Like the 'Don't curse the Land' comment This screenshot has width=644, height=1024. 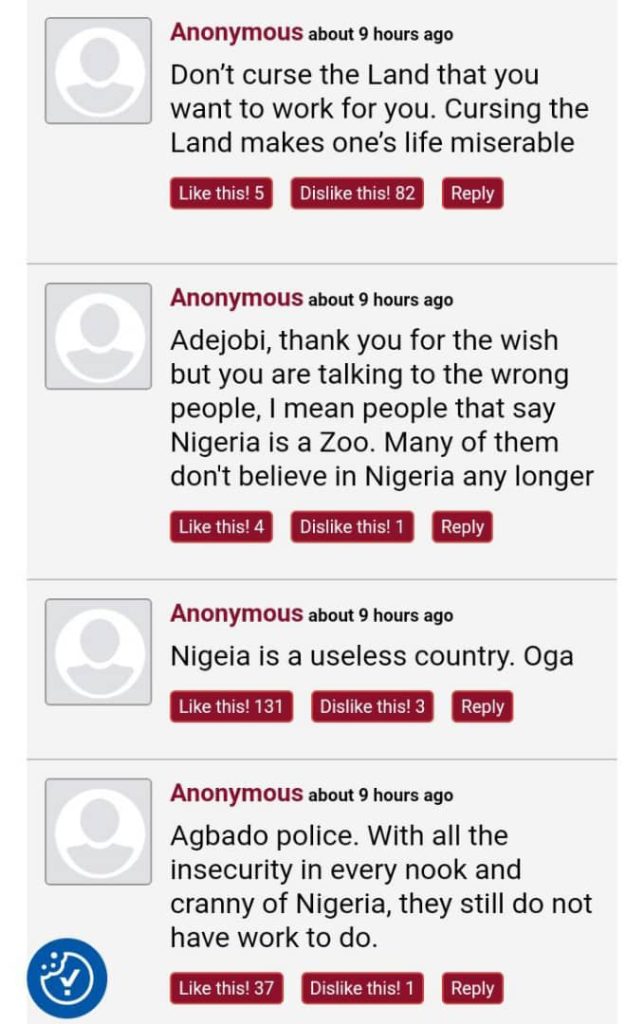pos(221,193)
